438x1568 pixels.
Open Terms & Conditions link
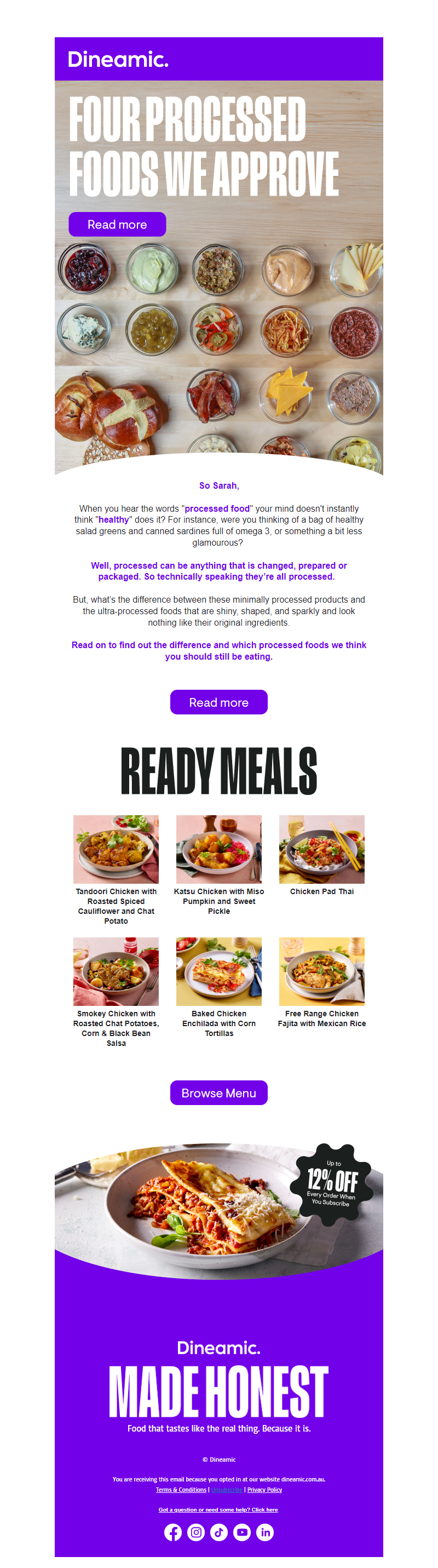pyautogui.click(x=181, y=1490)
